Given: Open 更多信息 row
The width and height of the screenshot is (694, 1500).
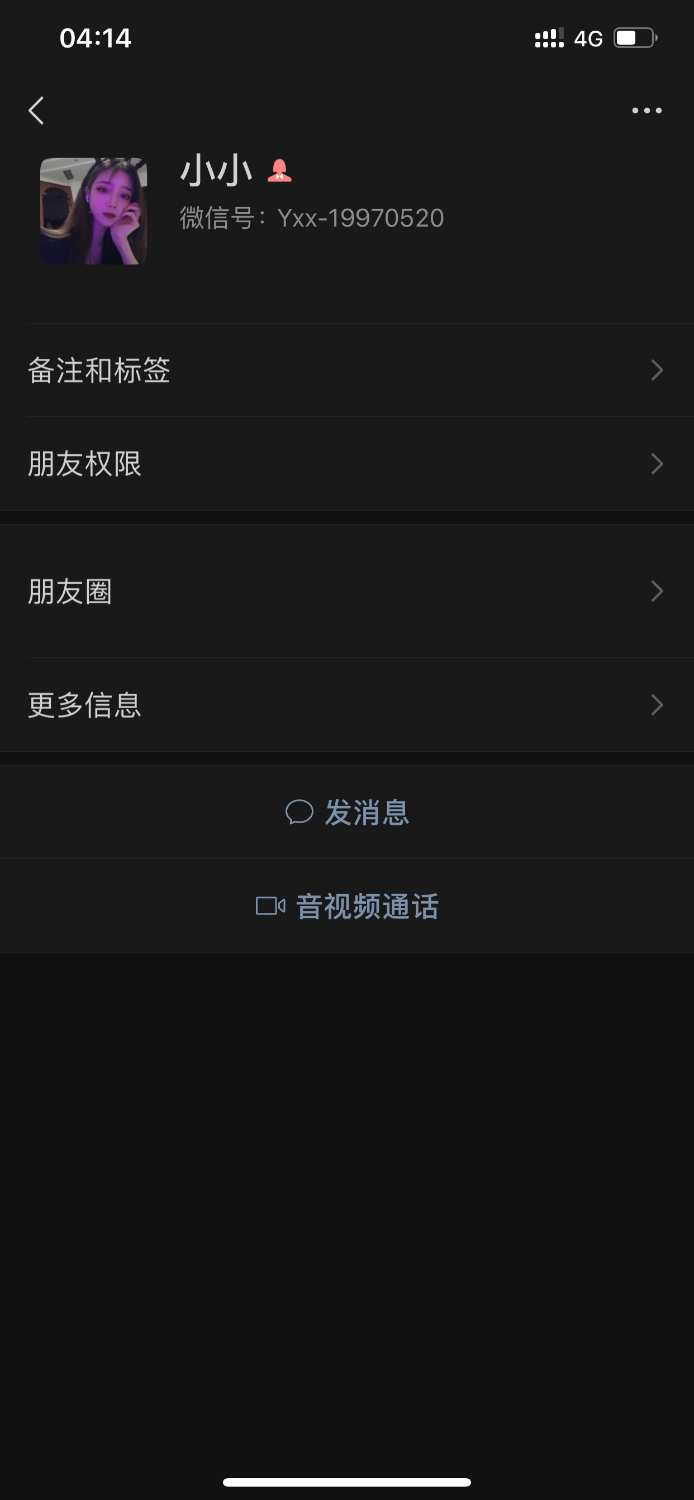Looking at the screenshot, I should [346, 705].
